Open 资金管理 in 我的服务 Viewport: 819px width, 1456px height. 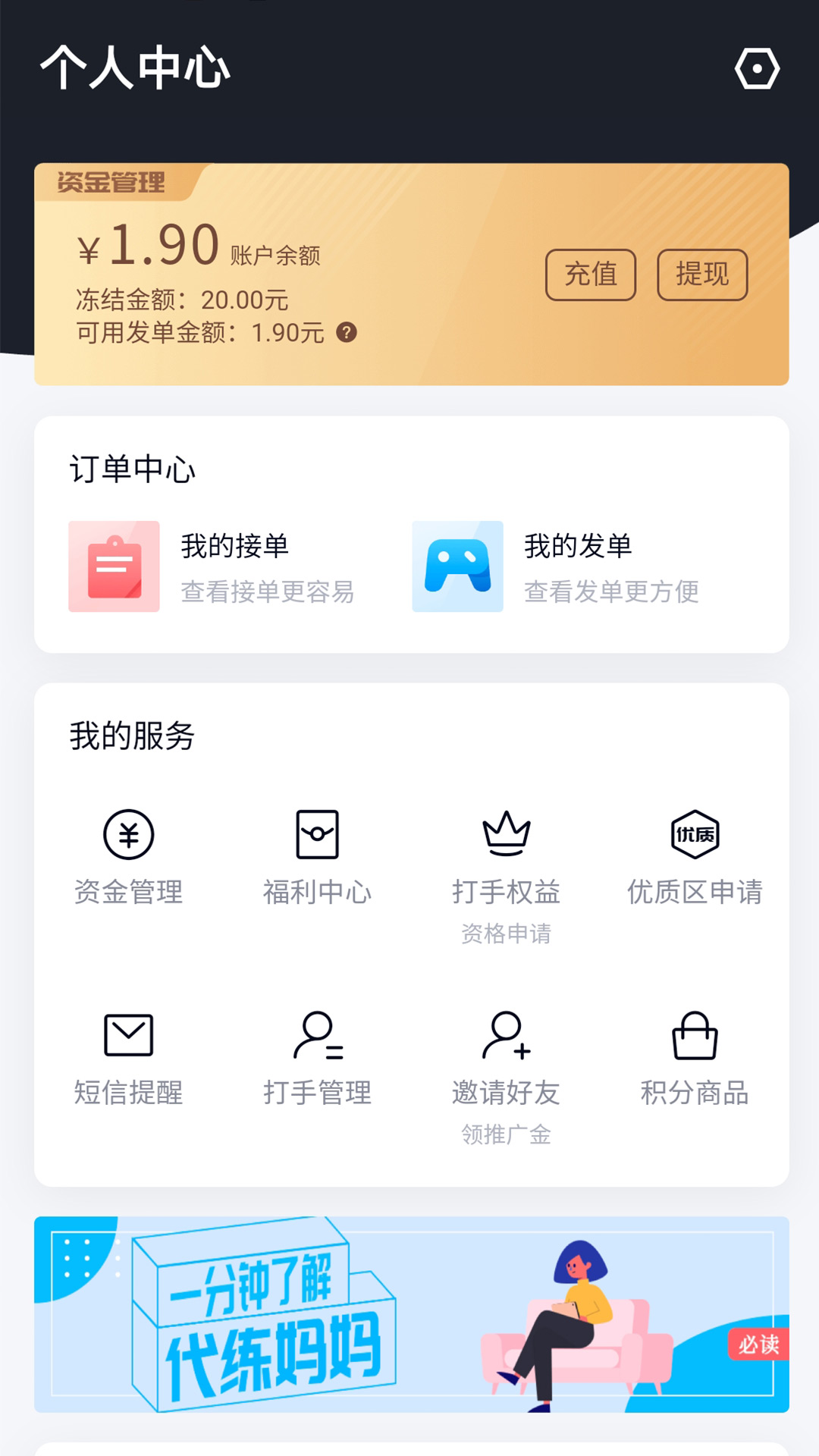click(x=129, y=857)
